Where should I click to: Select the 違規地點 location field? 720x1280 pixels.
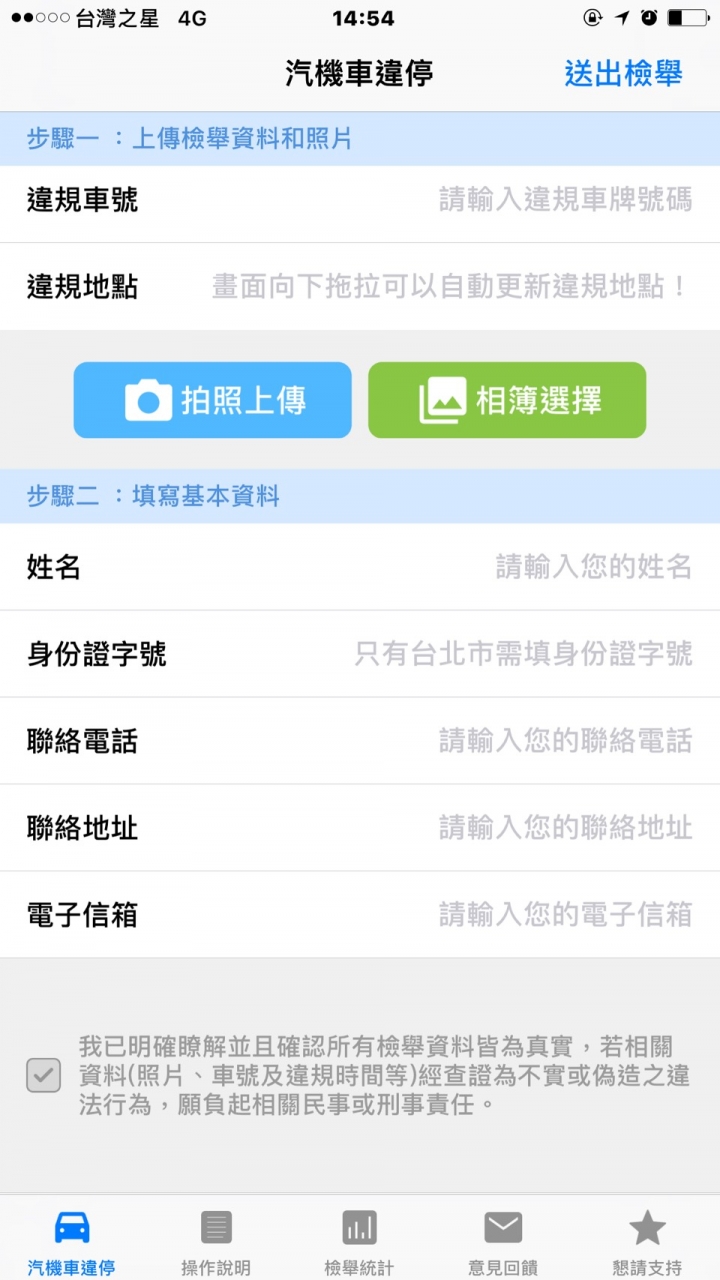[x=450, y=287]
